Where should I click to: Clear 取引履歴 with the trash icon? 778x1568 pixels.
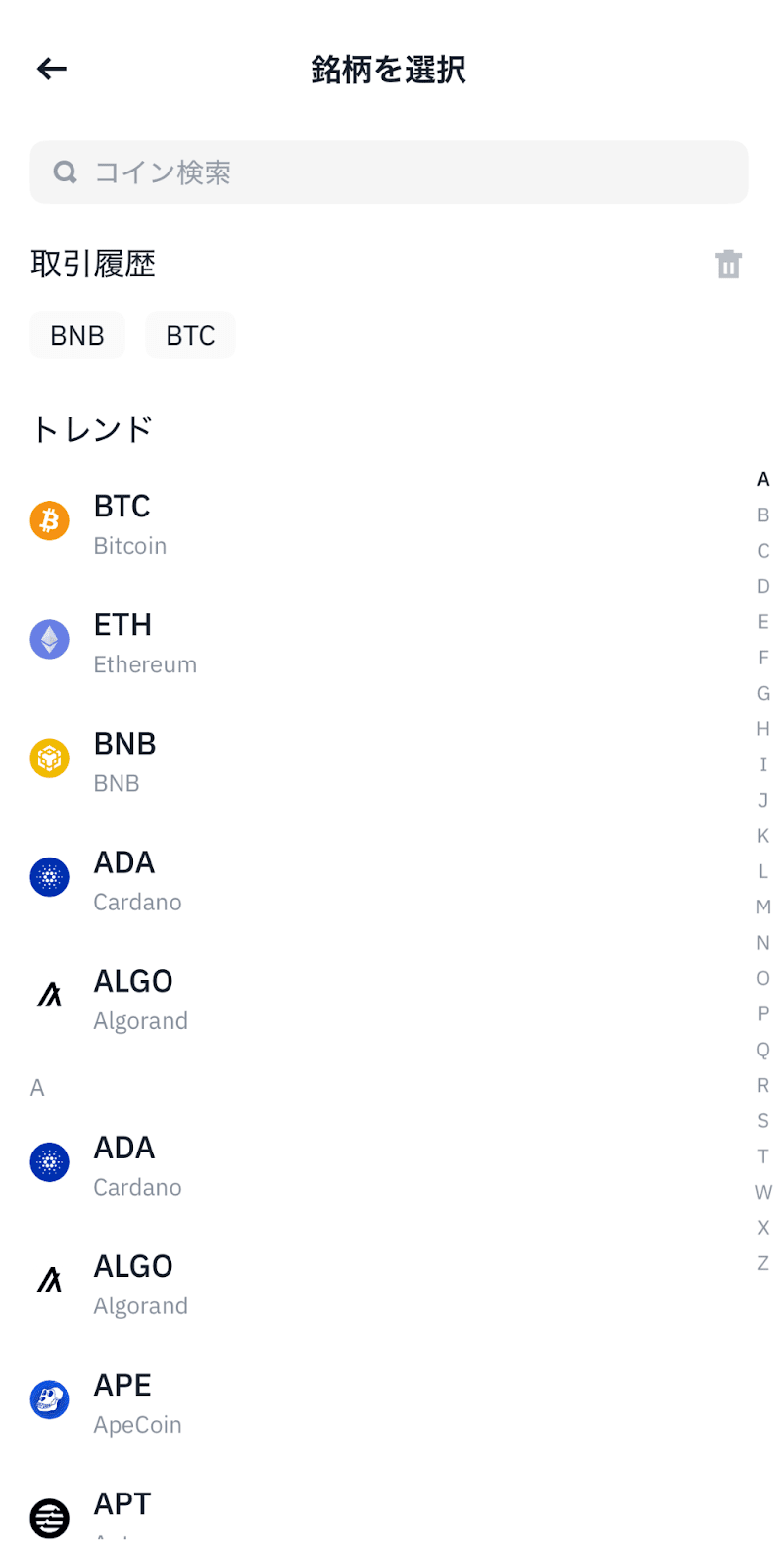click(x=728, y=265)
